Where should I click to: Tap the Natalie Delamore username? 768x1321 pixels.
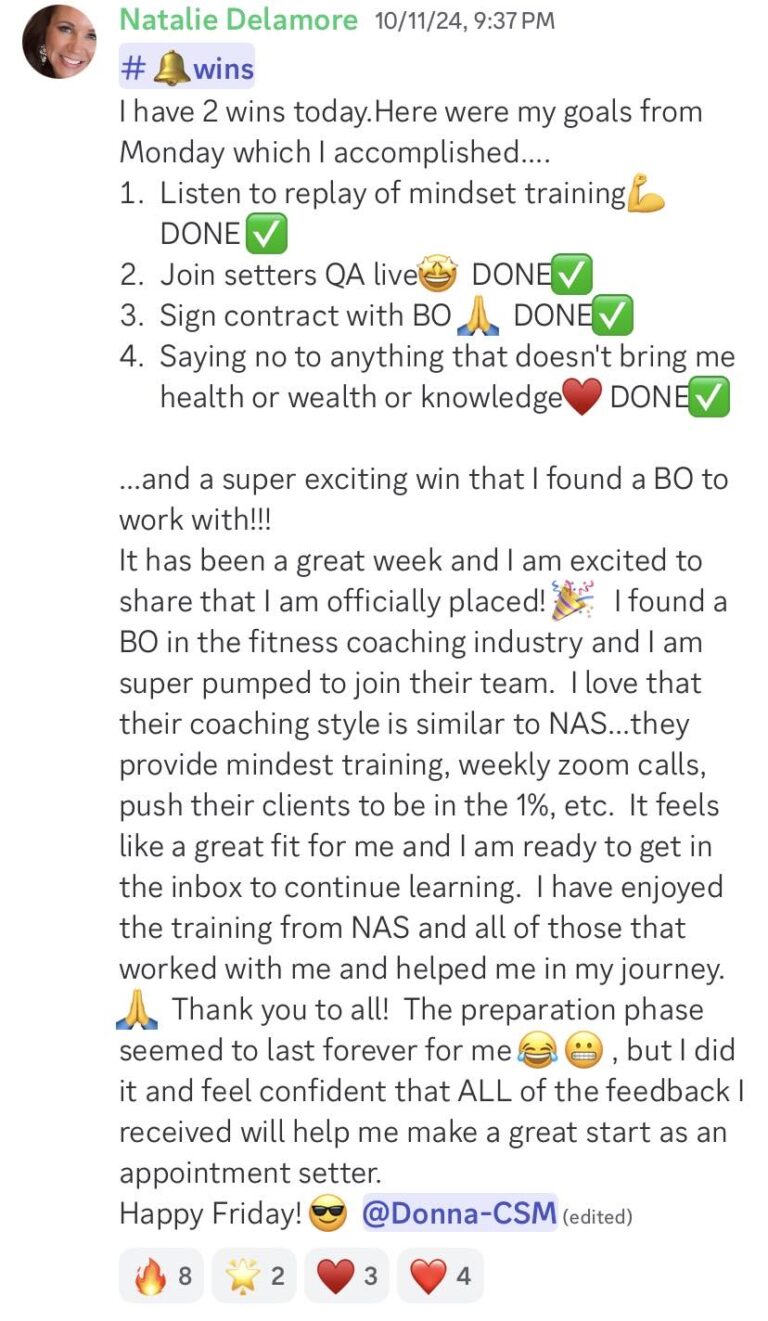[x=238, y=20]
